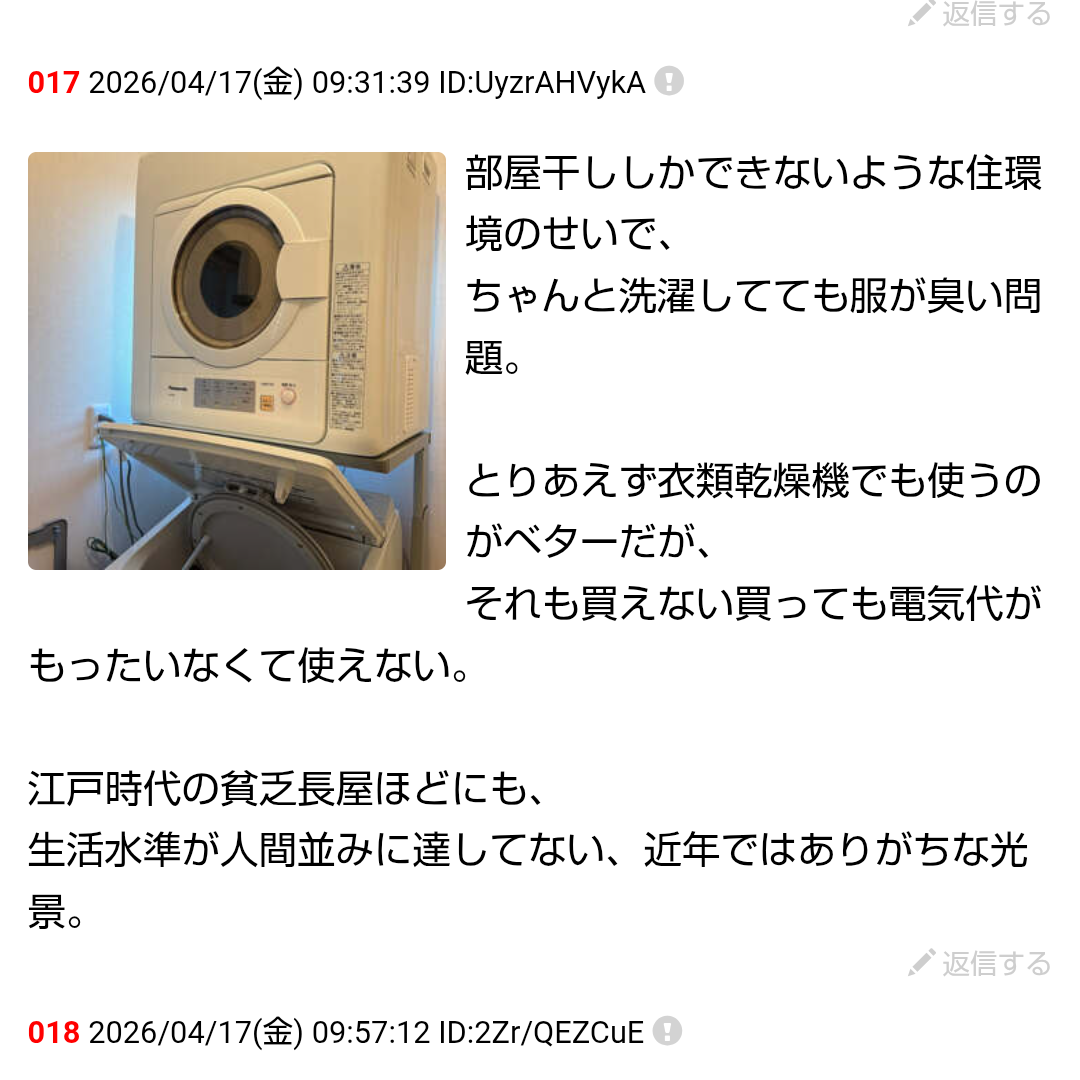Select post number 018
The width and height of the screenshot is (1080, 1080).
[53, 1032]
